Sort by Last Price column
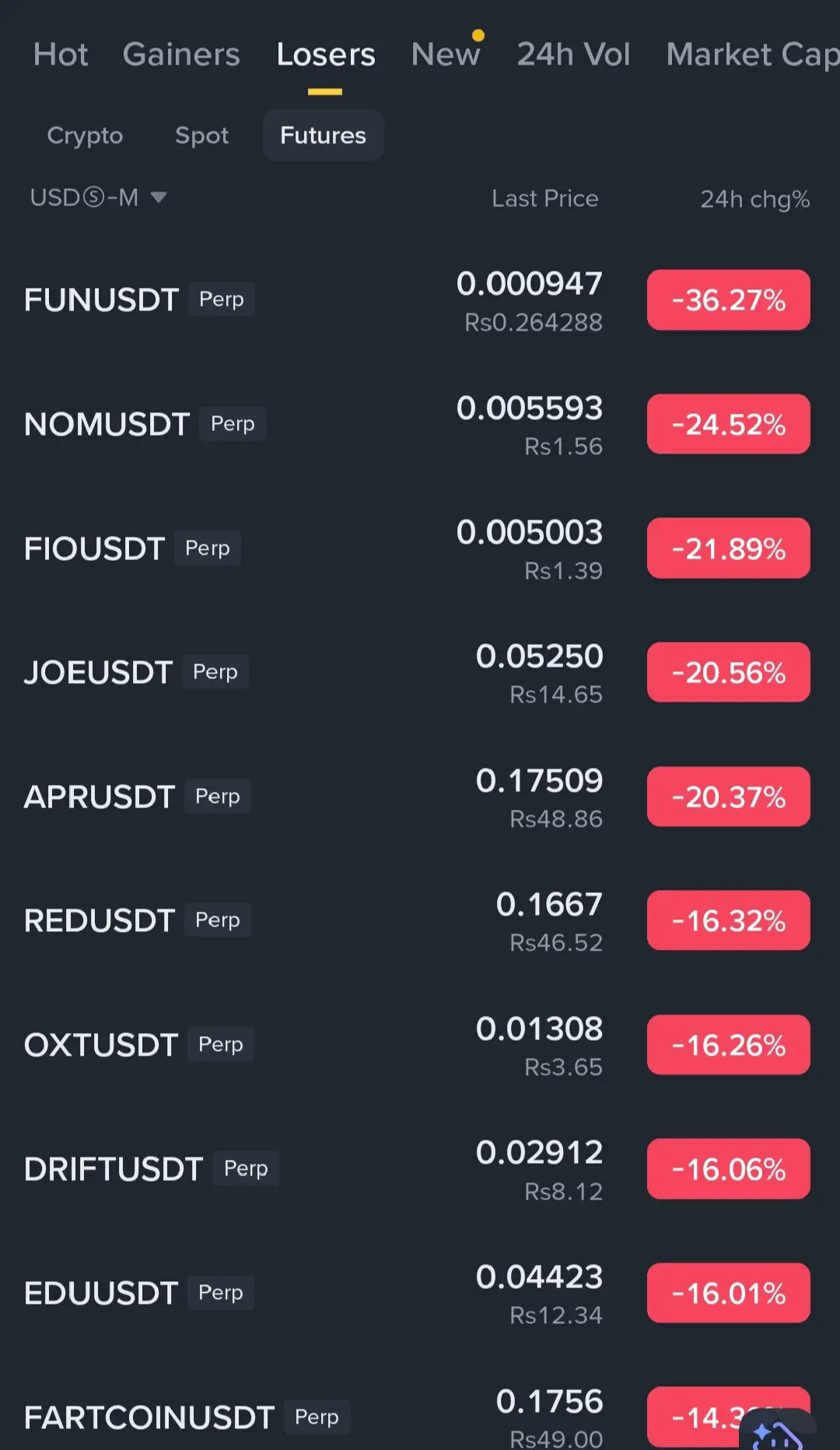This screenshot has width=840, height=1450. pos(544,198)
